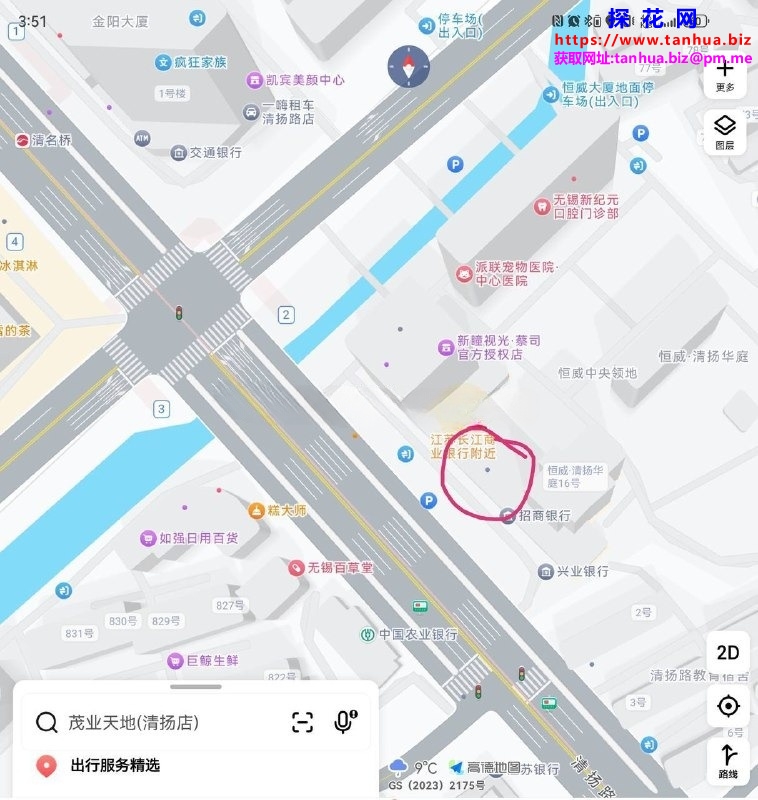Open the 图层 map layers panel
758x800 pixels.
click(x=725, y=131)
